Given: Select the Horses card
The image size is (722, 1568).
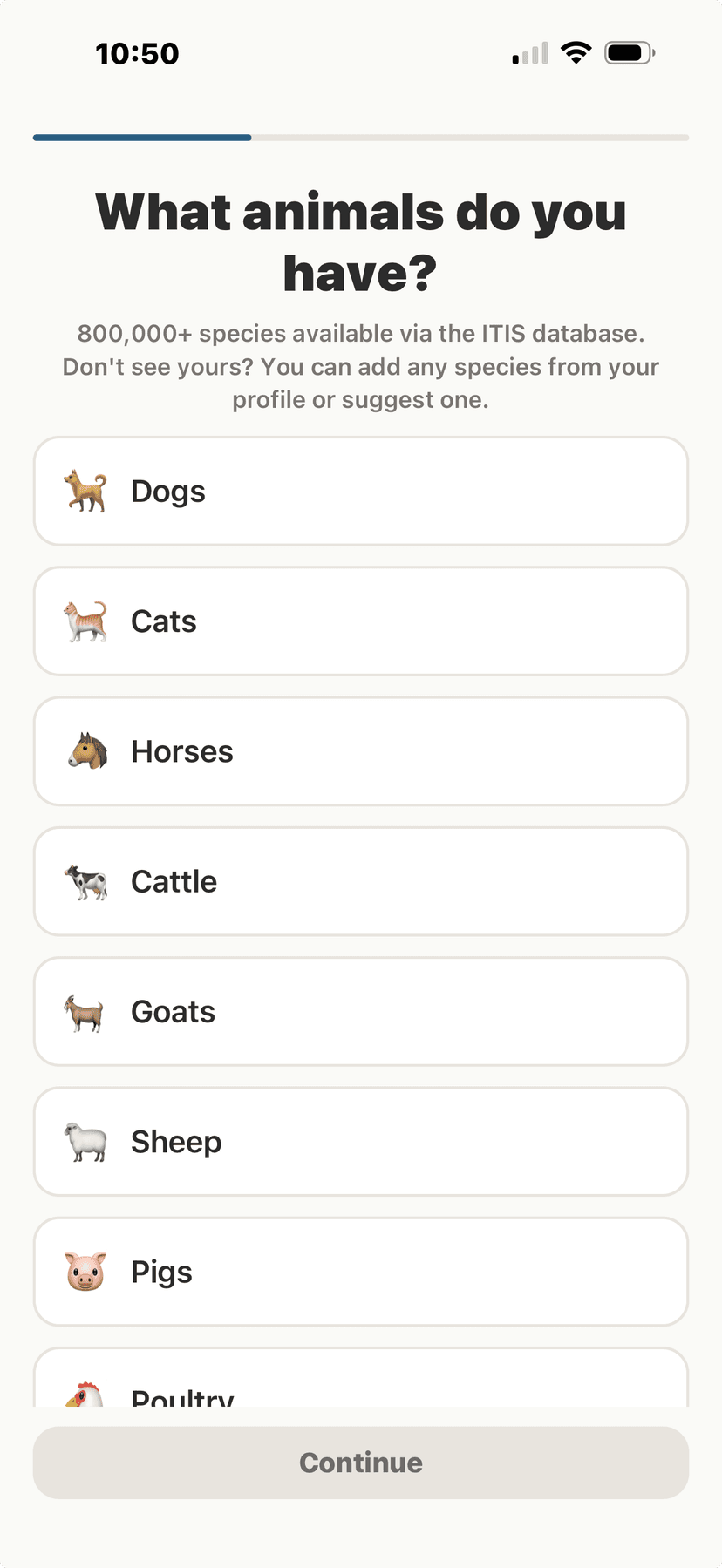Looking at the screenshot, I should pyautogui.click(x=361, y=751).
